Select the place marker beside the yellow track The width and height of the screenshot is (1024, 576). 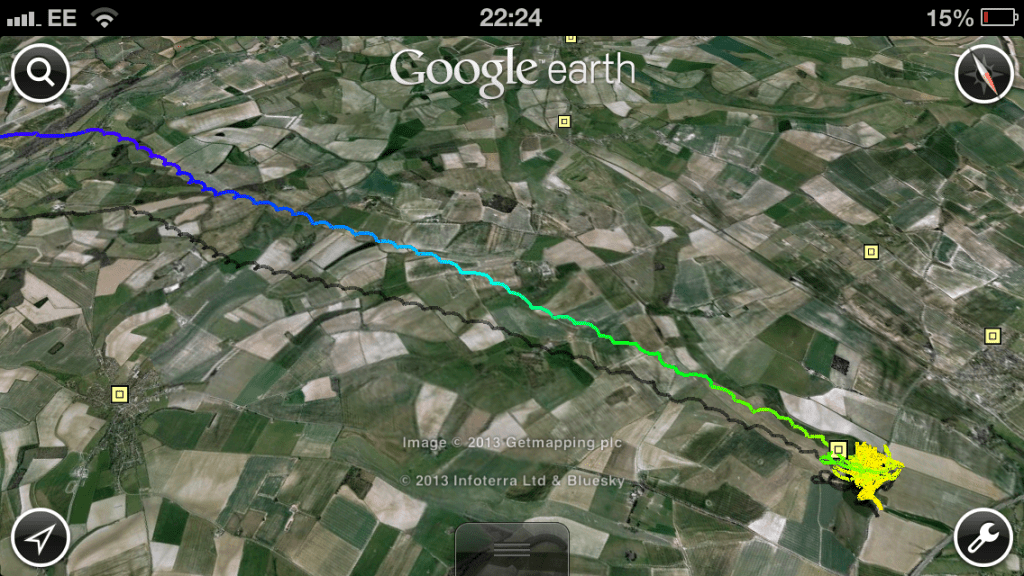point(839,448)
